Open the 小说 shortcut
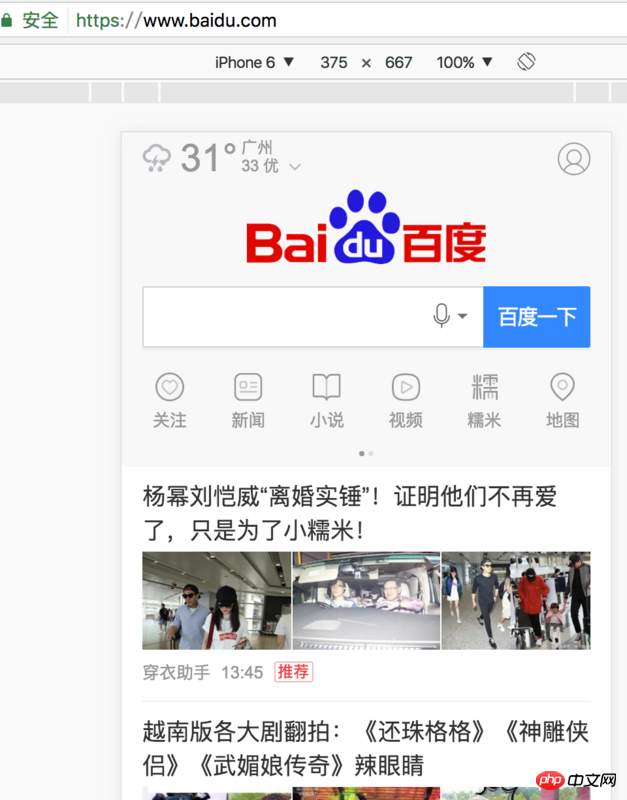This screenshot has width=627, height=800. 327,400
